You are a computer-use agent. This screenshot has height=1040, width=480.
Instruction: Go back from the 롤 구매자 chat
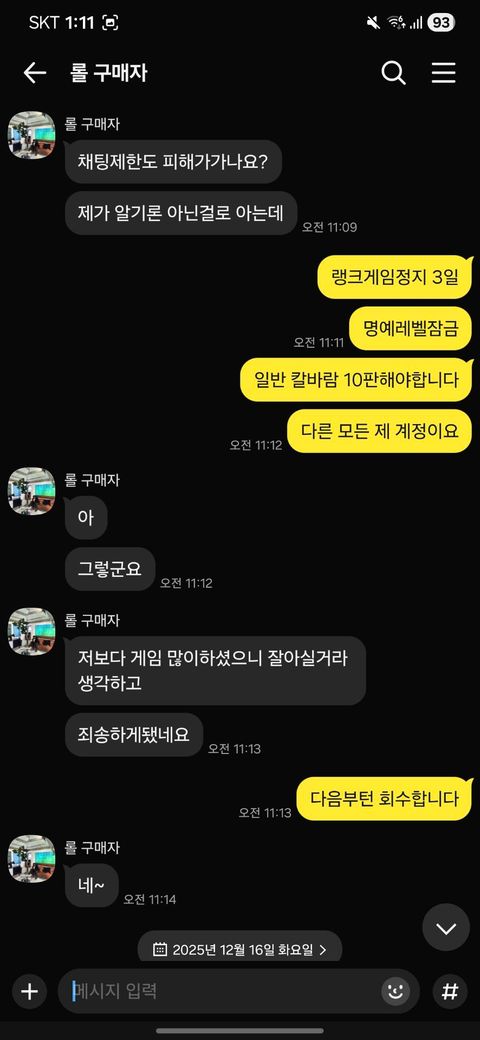coord(34,73)
